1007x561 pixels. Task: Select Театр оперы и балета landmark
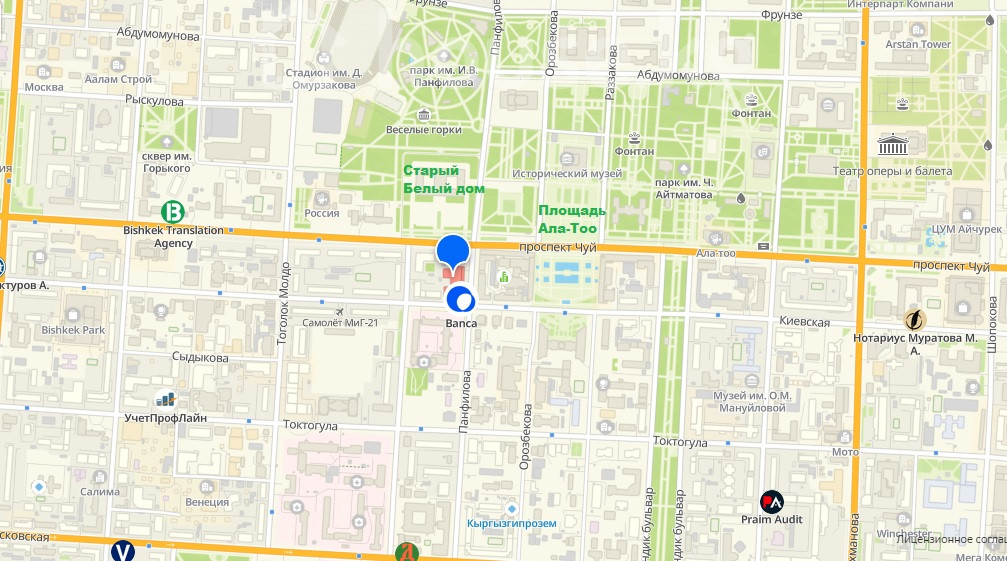[x=891, y=146]
